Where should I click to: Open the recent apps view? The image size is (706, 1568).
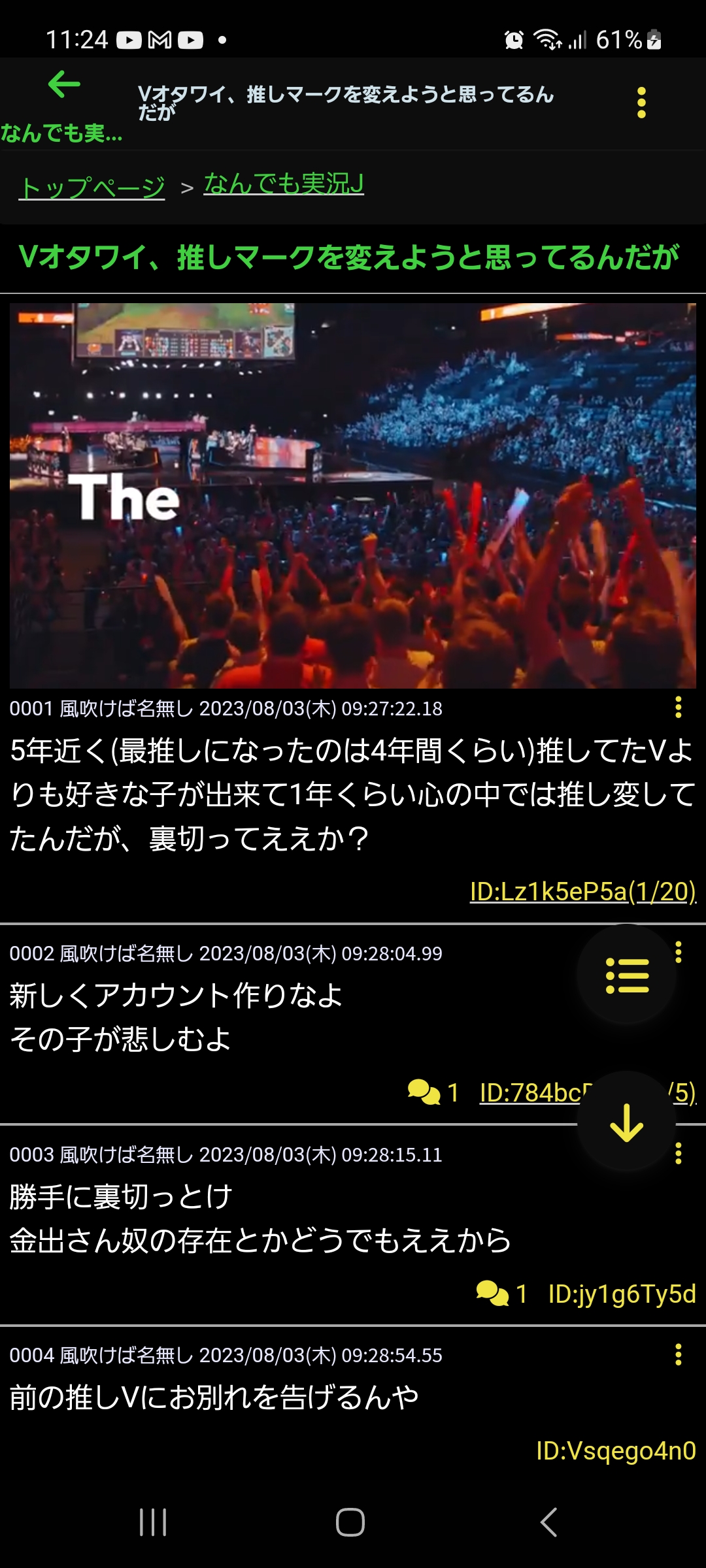click(x=153, y=1522)
